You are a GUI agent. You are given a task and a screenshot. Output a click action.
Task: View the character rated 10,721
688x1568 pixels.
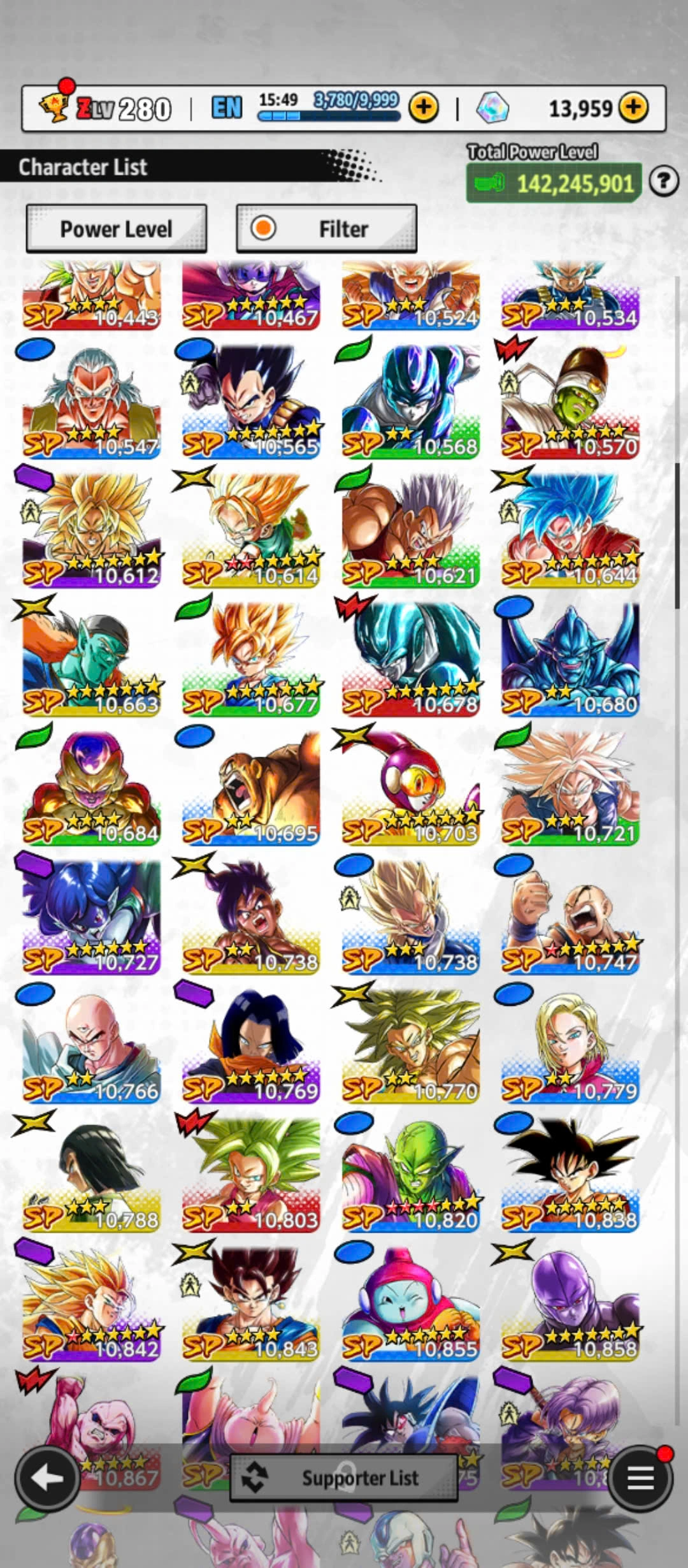570,787
